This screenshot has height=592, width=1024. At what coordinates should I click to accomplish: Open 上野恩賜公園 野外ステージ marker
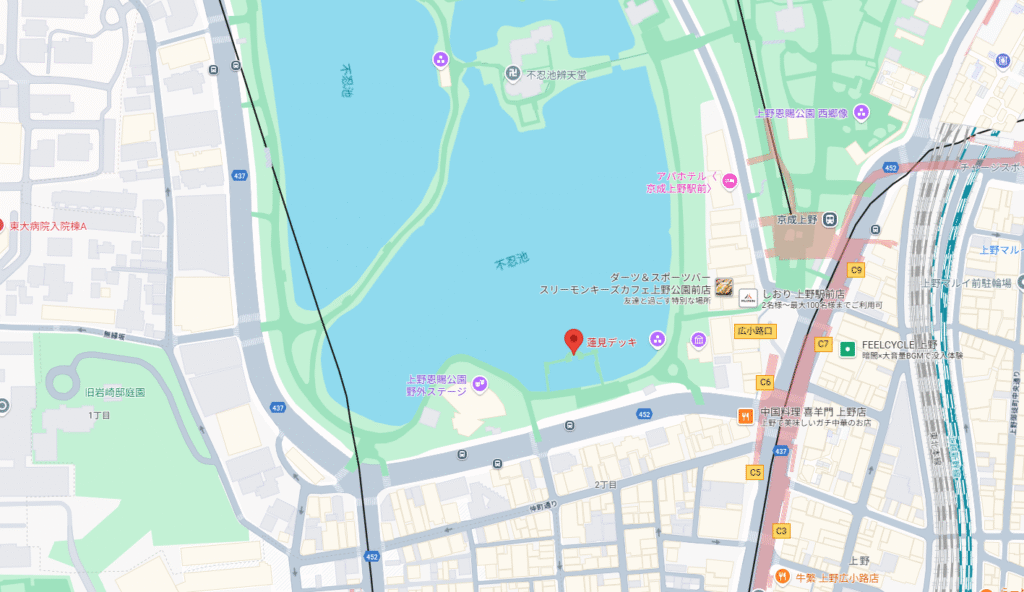point(480,384)
